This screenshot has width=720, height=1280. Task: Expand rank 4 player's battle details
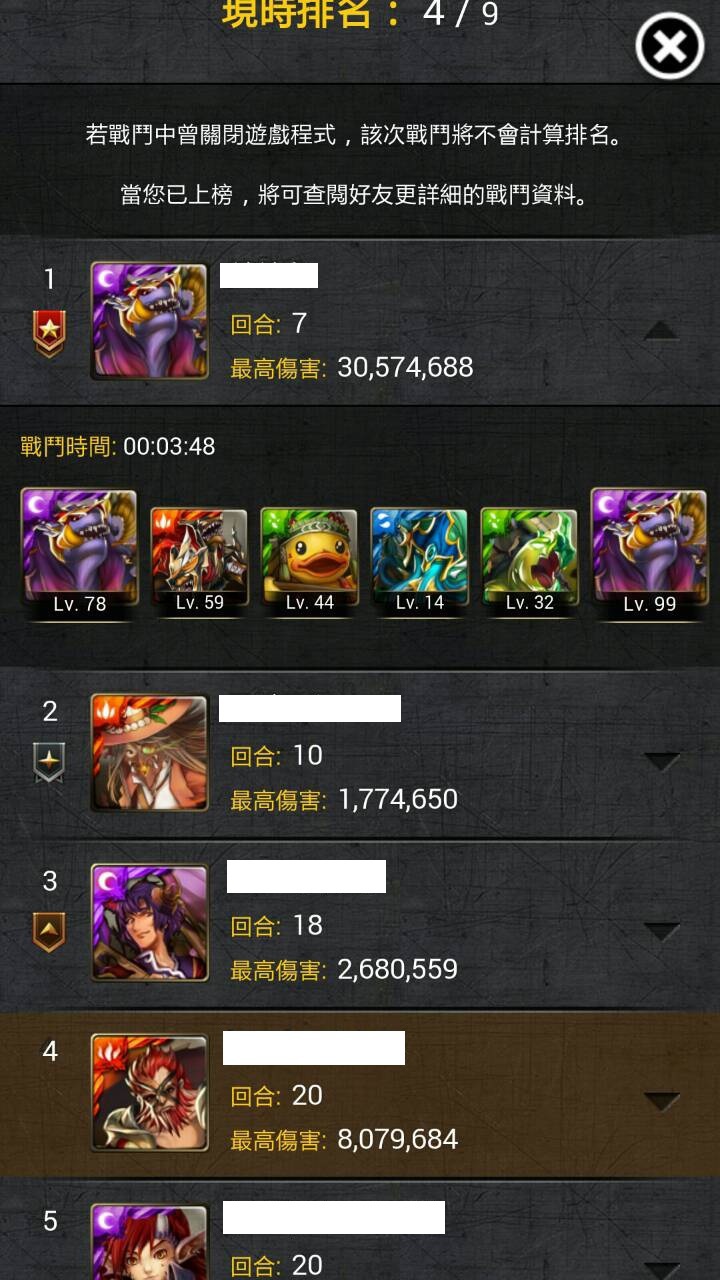pos(661,1101)
